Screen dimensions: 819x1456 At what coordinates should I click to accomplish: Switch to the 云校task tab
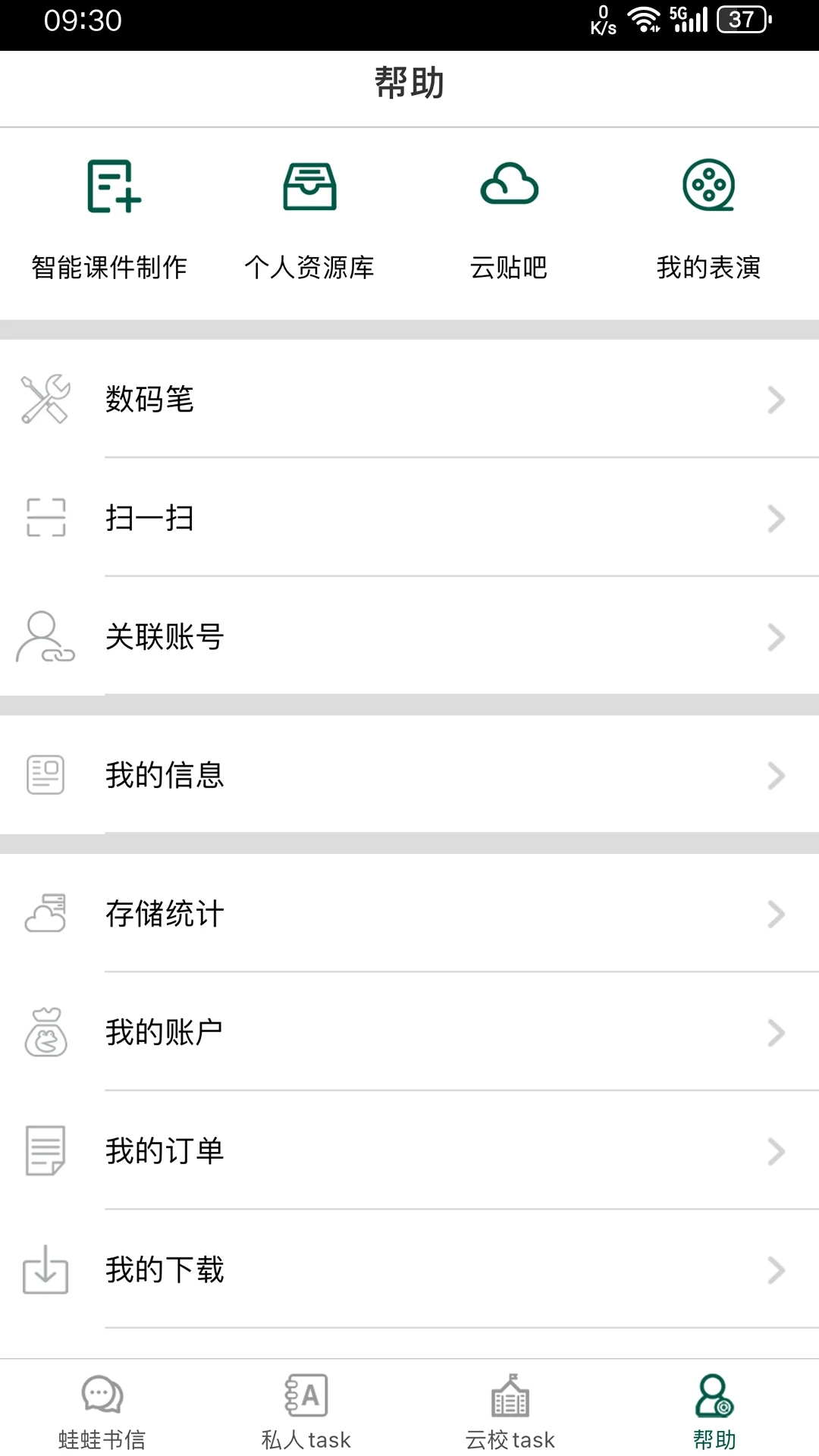510,1409
